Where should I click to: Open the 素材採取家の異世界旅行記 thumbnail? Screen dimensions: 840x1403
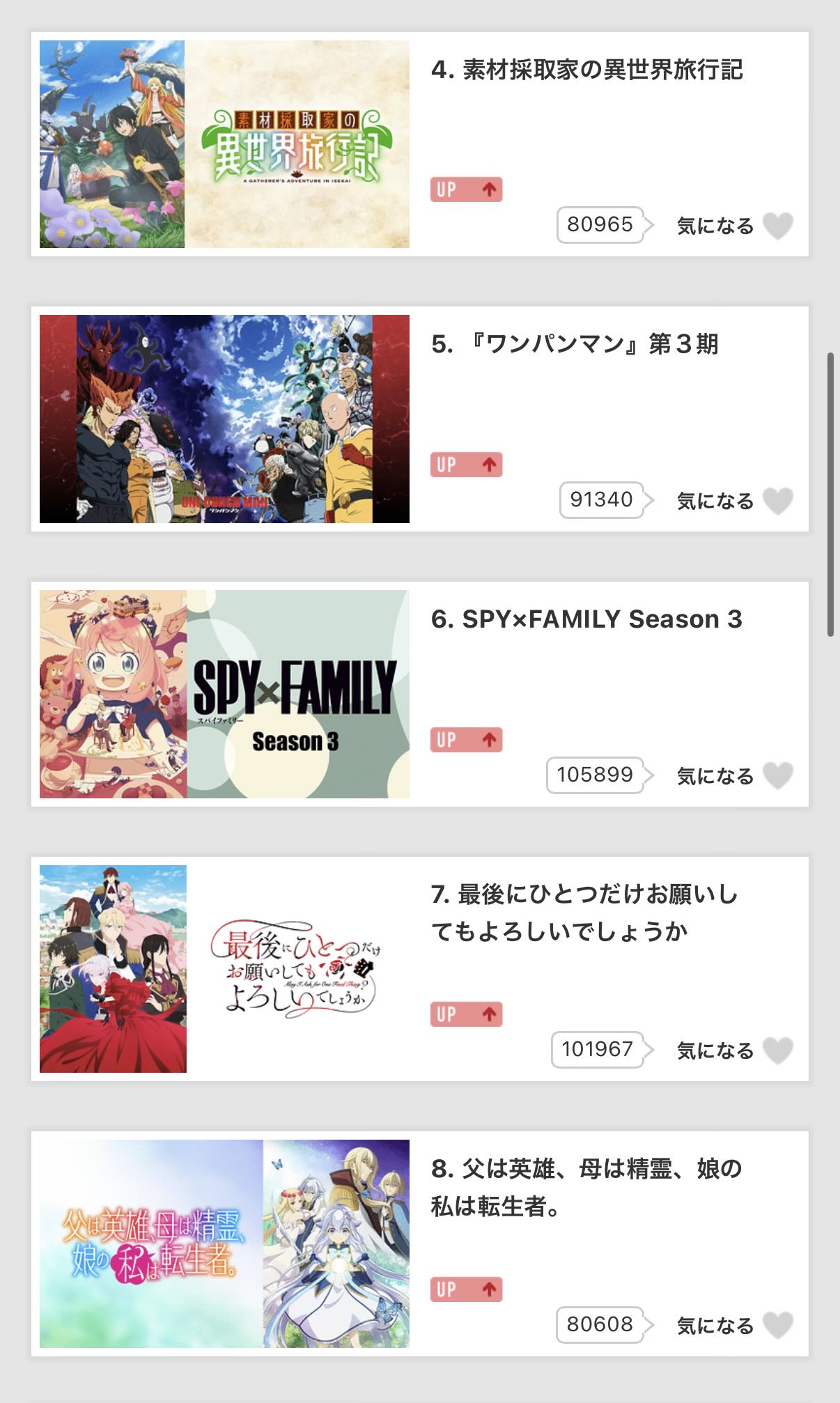coord(224,144)
